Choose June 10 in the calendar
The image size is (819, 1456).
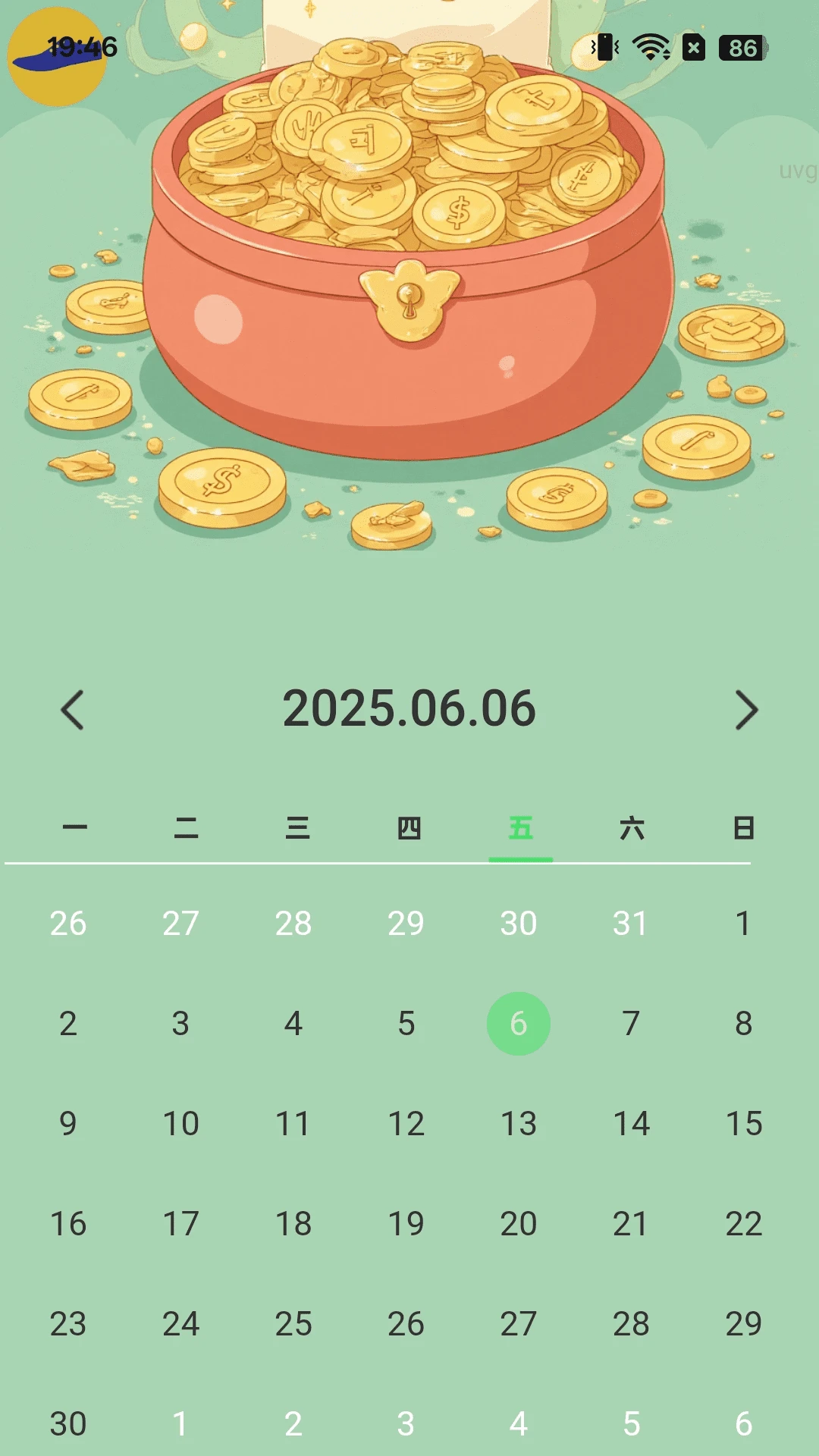pyautogui.click(x=180, y=1124)
